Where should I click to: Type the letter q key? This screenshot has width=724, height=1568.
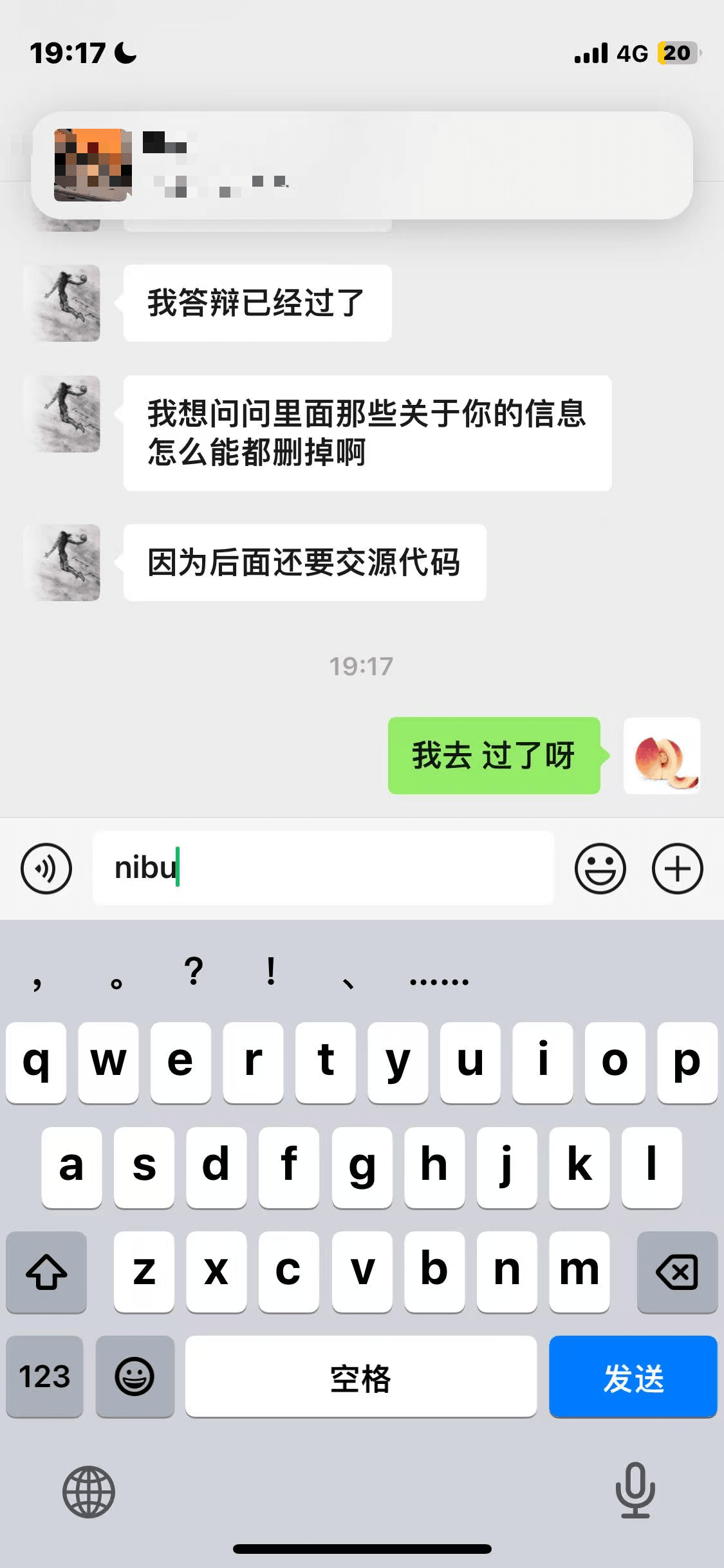click(36, 1062)
